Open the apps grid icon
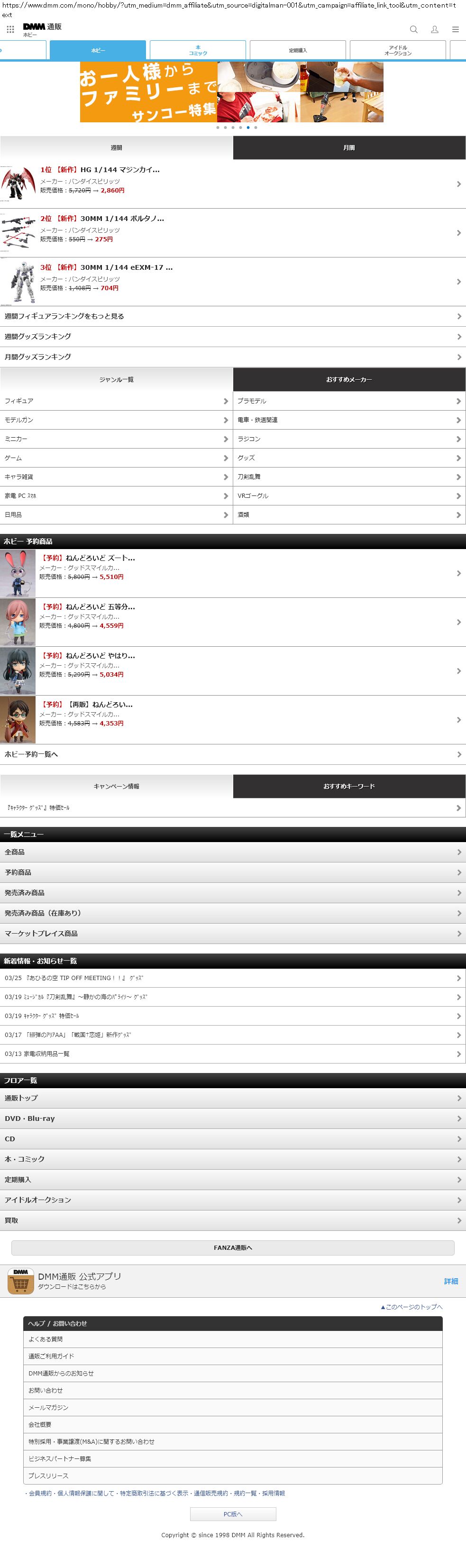 point(10,29)
